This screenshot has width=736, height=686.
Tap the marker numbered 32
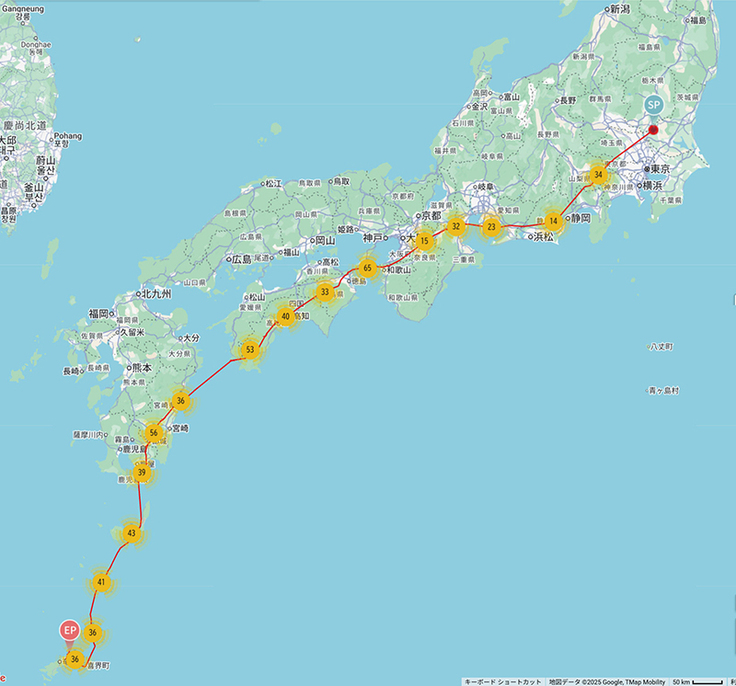click(x=456, y=226)
